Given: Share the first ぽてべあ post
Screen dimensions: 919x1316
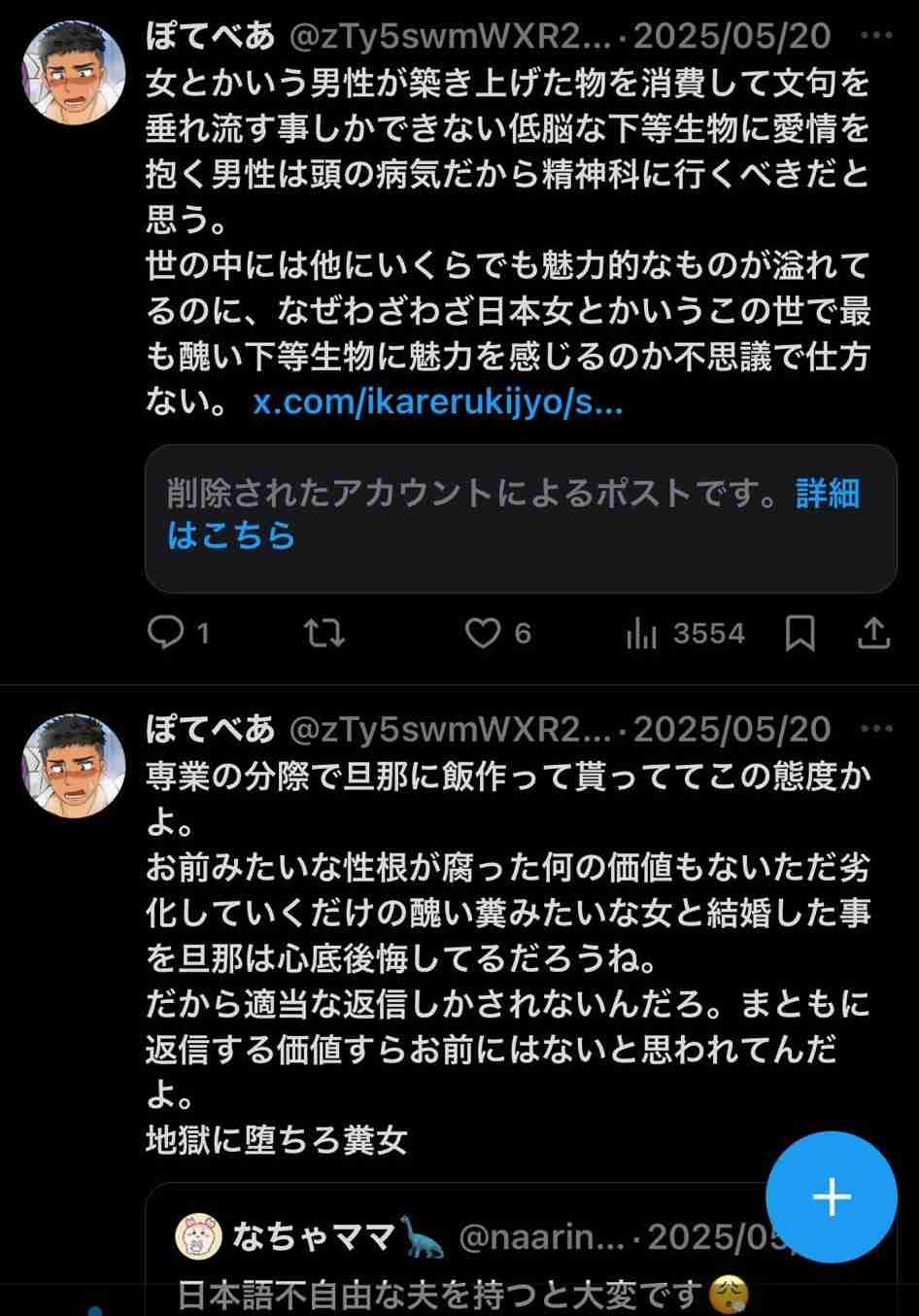Looking at the screenshot, I should 874,634.
